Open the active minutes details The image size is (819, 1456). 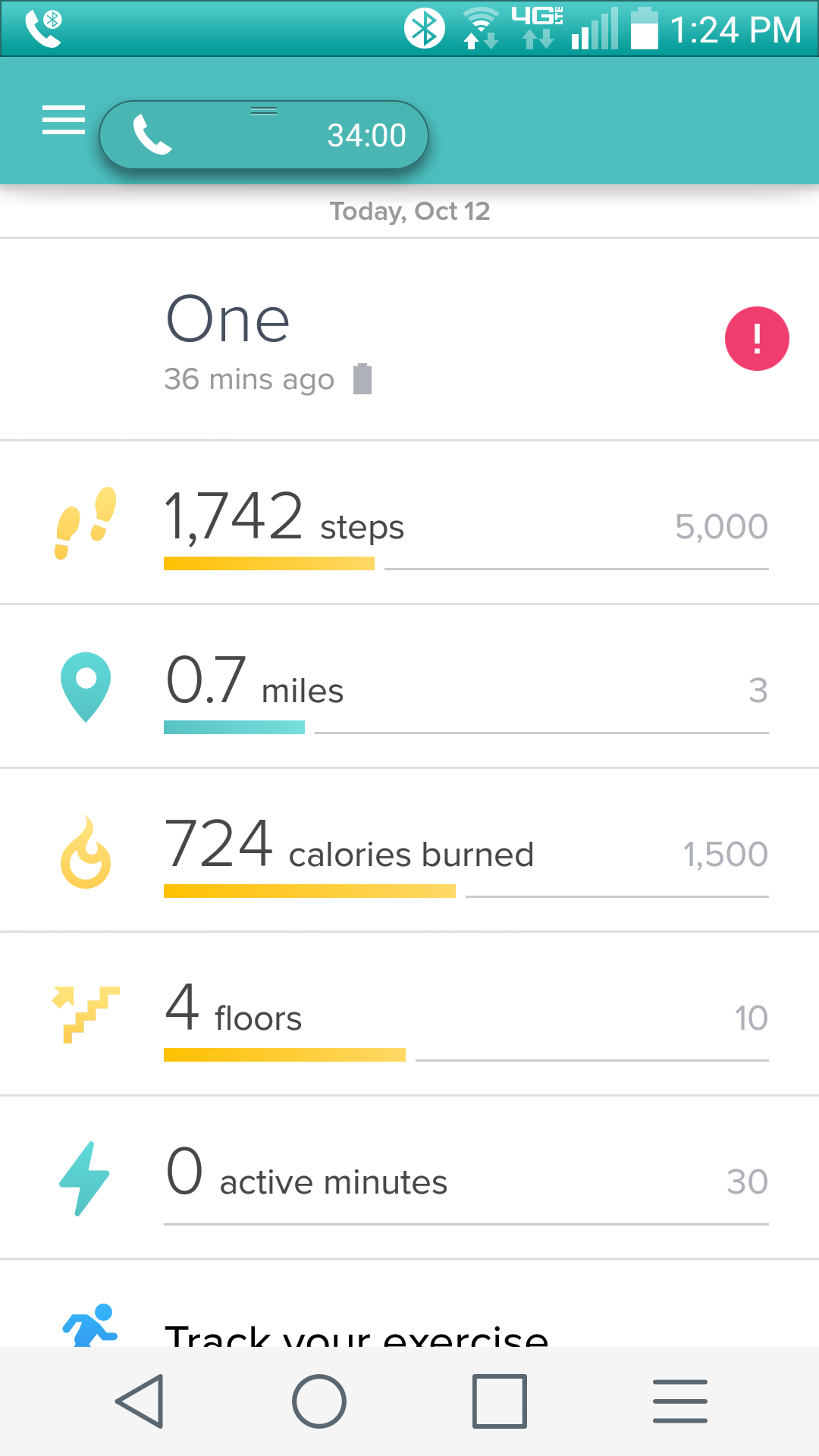(x=409, y=1178)
